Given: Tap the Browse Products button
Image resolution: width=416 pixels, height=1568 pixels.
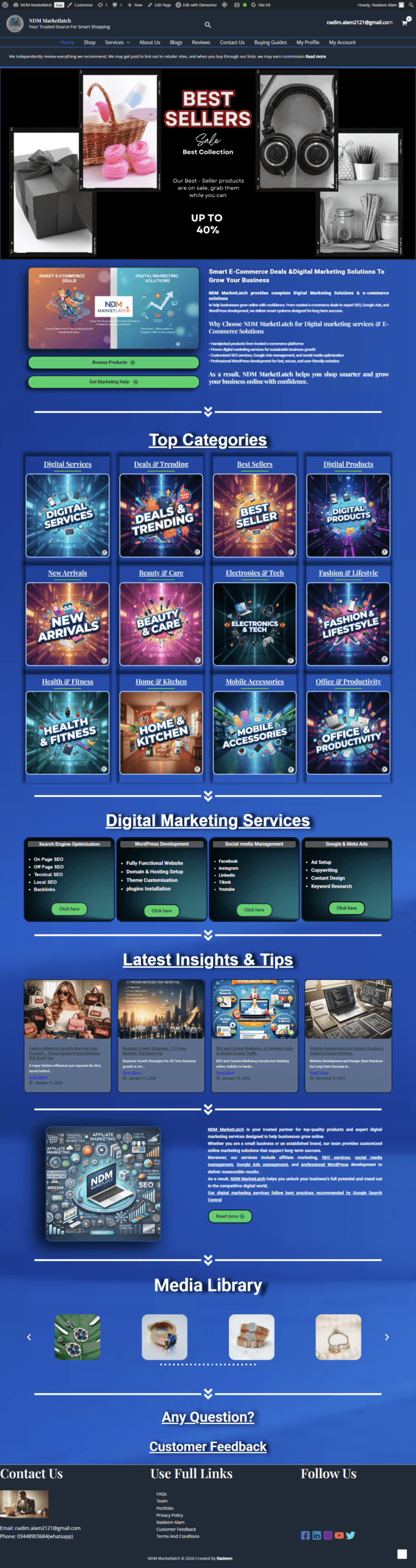Looking at the screenshot, I should 113,362.
